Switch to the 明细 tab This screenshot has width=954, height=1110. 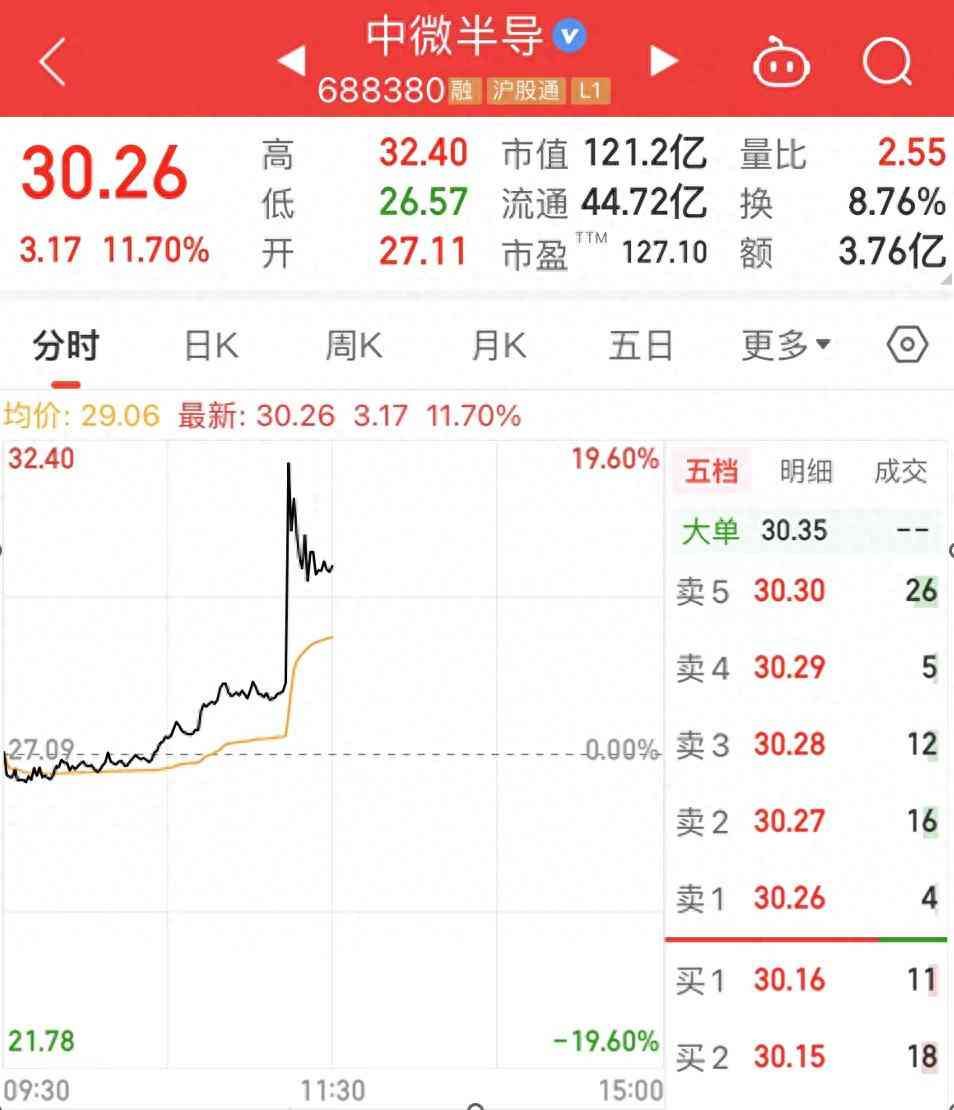pos(806,471)
